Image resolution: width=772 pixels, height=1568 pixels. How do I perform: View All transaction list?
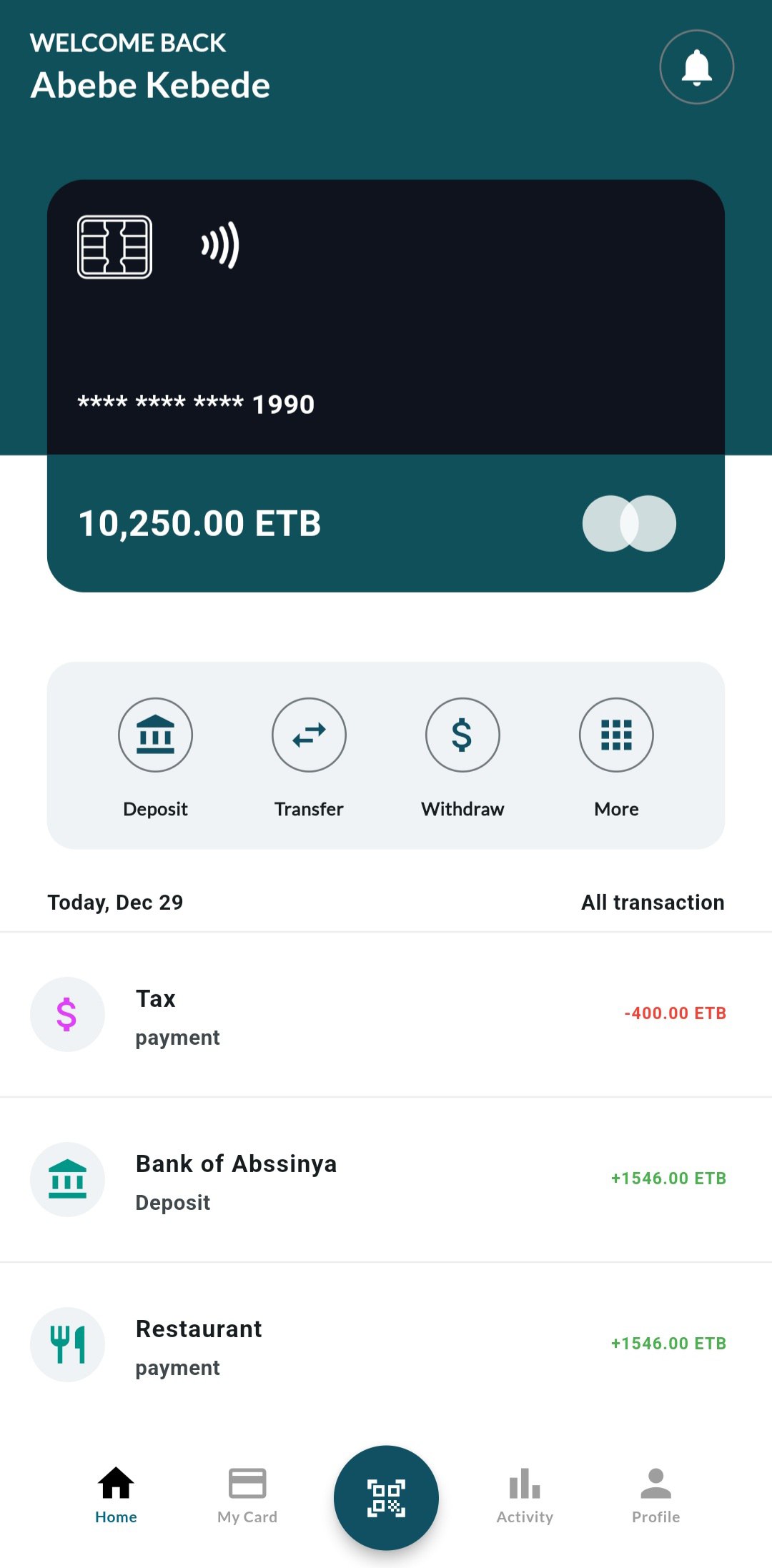coord(652,903)
